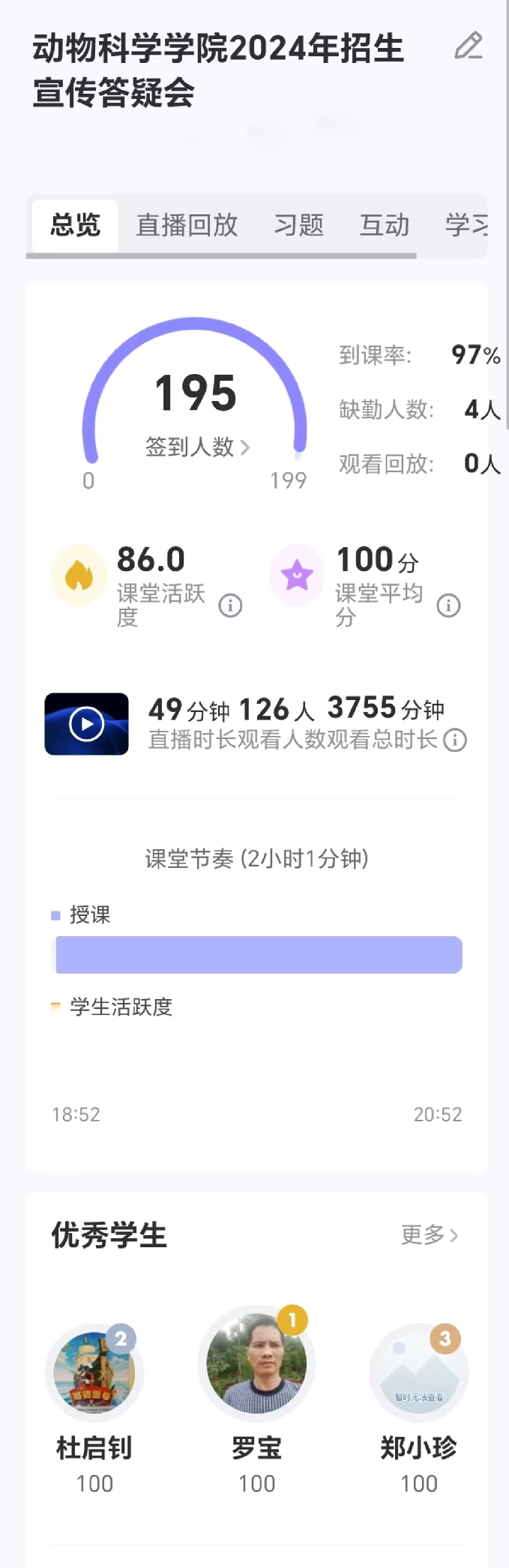Open student 杜启钊's profile
509x1568 pixels.
click(94, 1373)
